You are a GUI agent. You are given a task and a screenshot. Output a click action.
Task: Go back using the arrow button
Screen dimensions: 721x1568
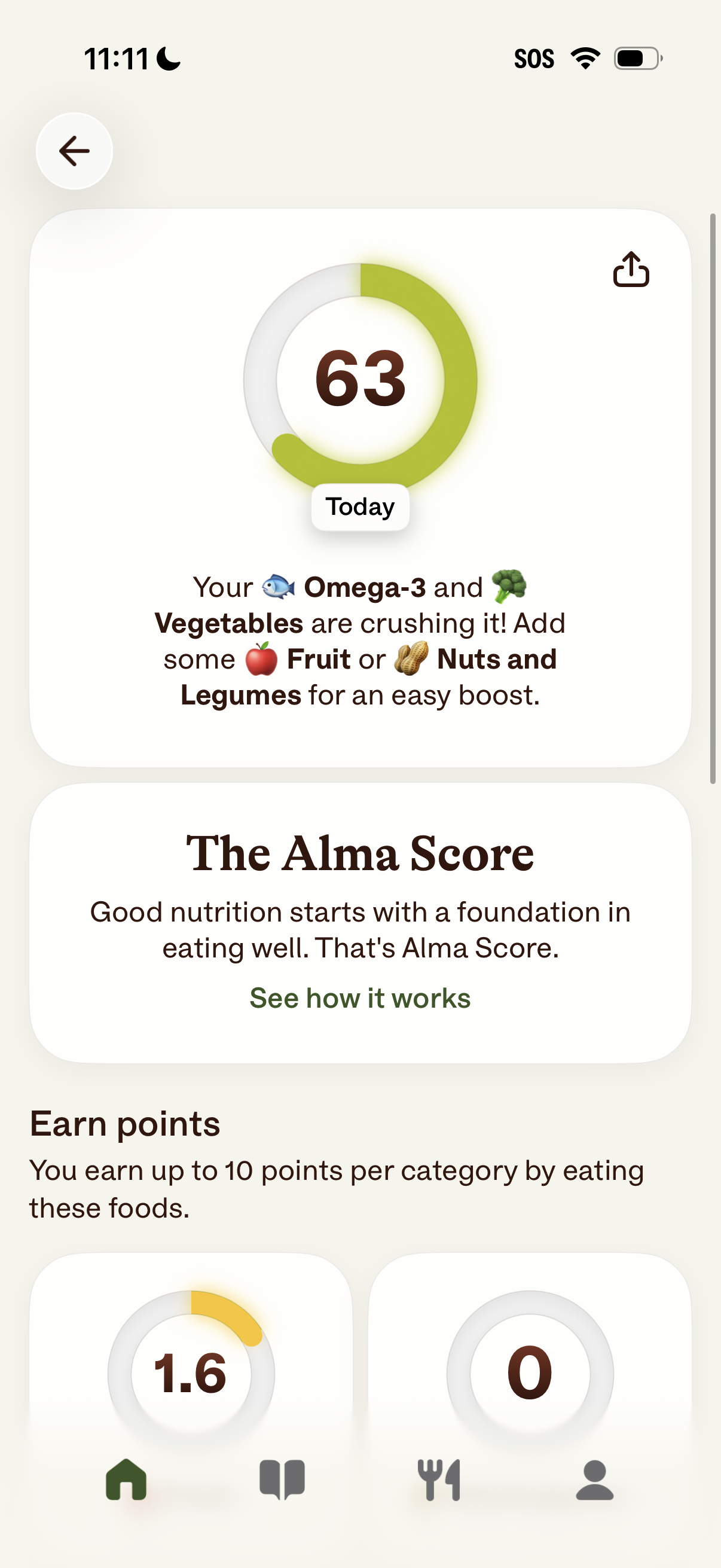[x=74, y=151]
